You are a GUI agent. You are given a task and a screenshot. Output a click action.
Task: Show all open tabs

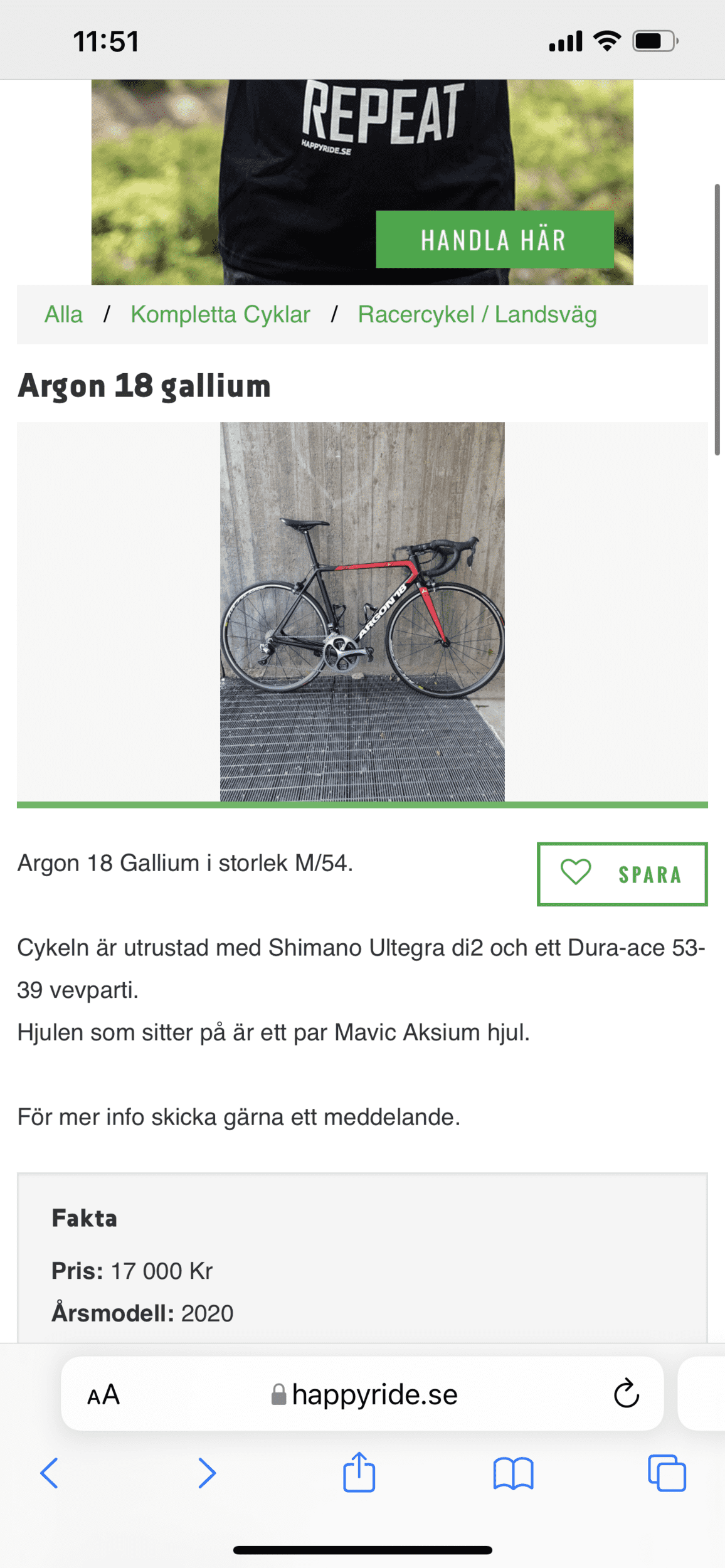pyautogui.click(x=667, y=1473)
